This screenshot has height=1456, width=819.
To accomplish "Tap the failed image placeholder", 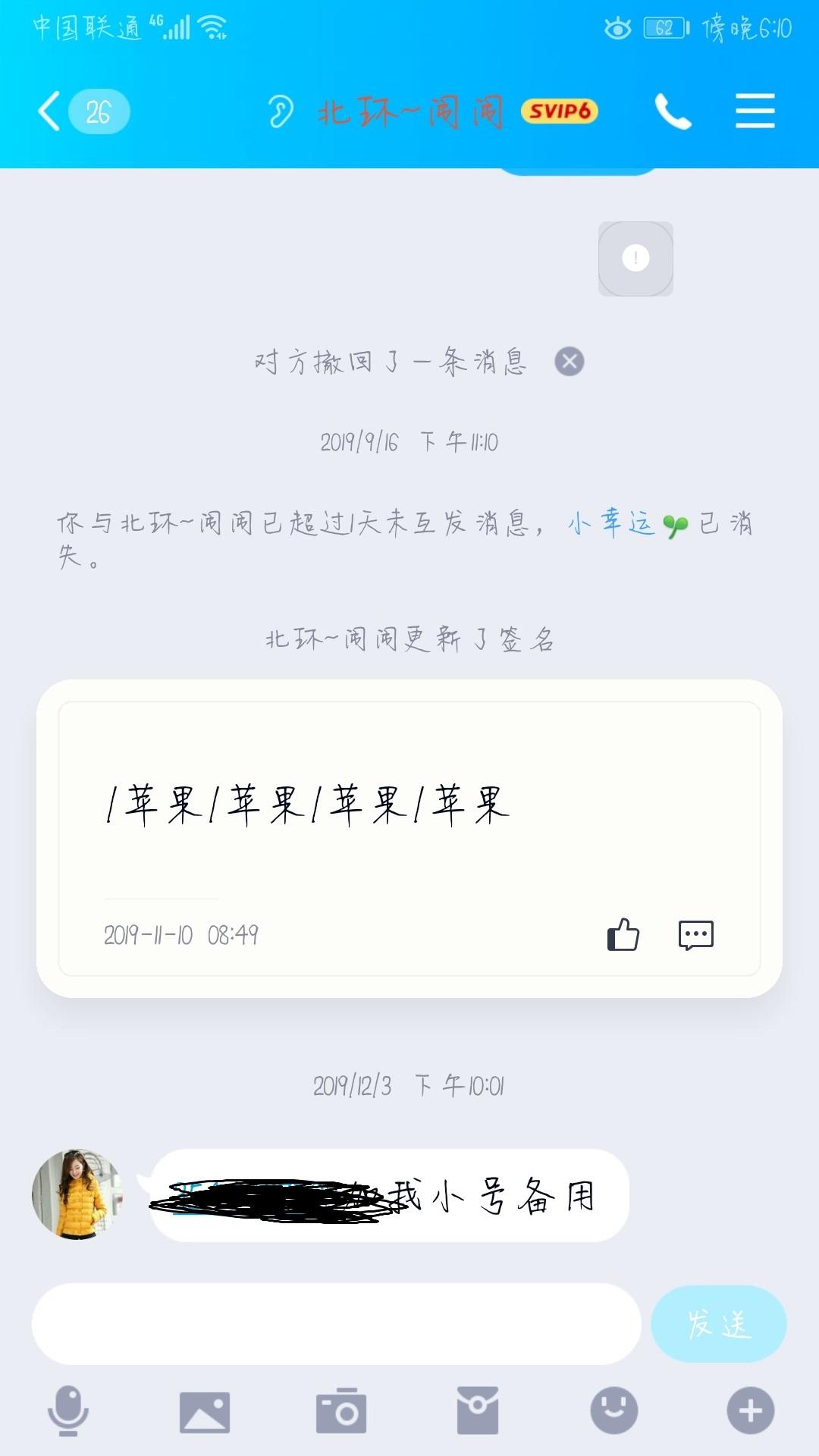I will [635, 259].
